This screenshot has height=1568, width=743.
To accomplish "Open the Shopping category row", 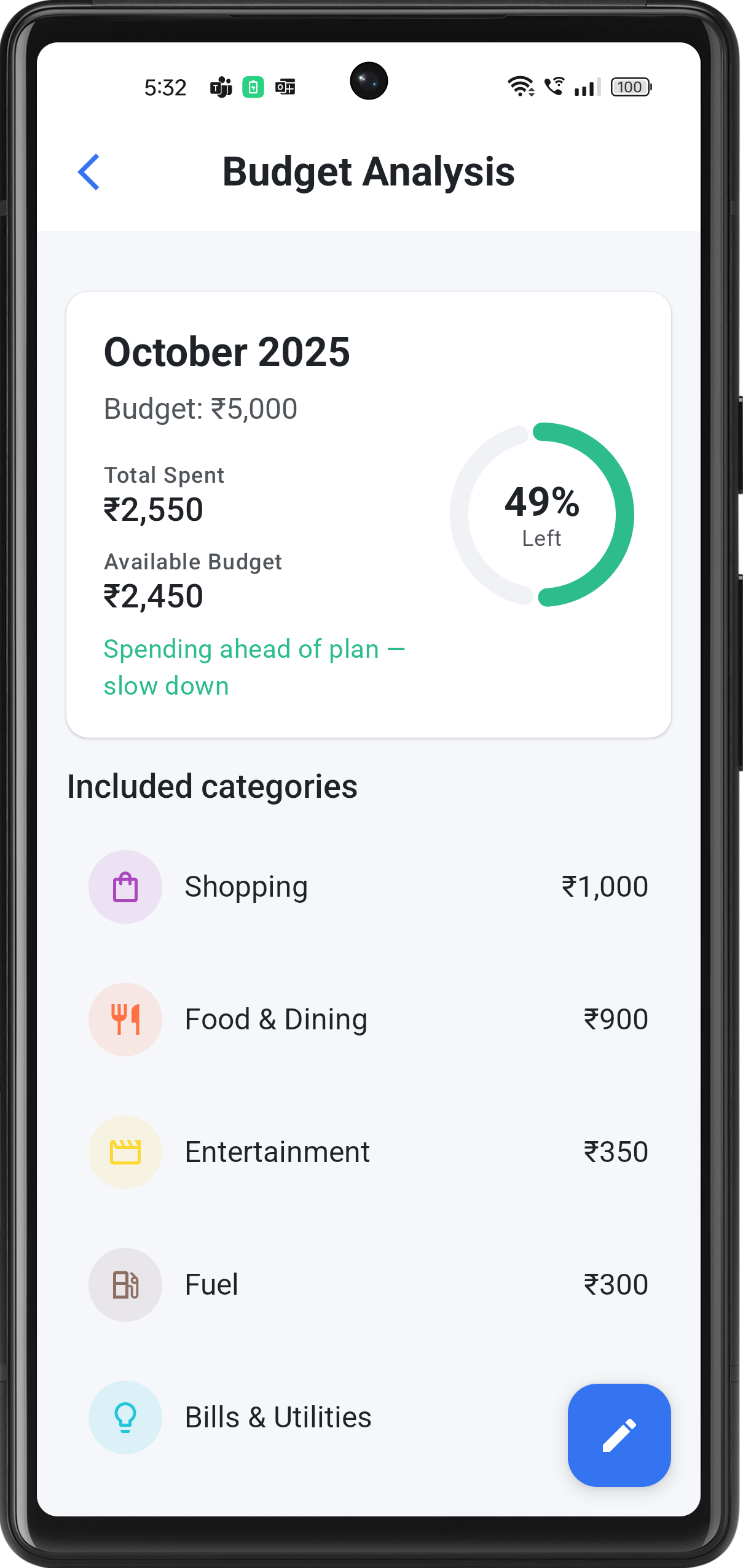I will coord(368,886).
